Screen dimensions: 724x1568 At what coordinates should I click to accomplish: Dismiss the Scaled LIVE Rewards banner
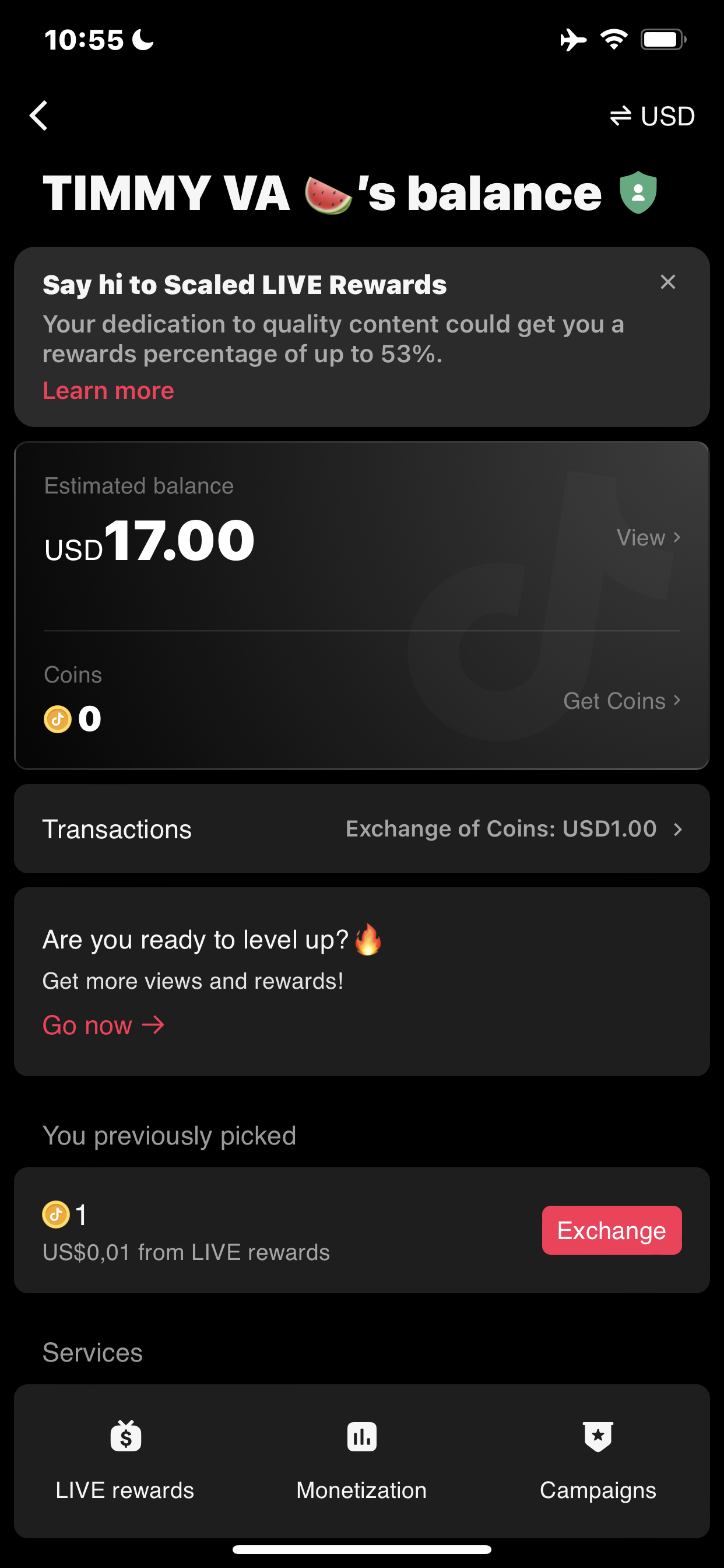click(667, 282)
